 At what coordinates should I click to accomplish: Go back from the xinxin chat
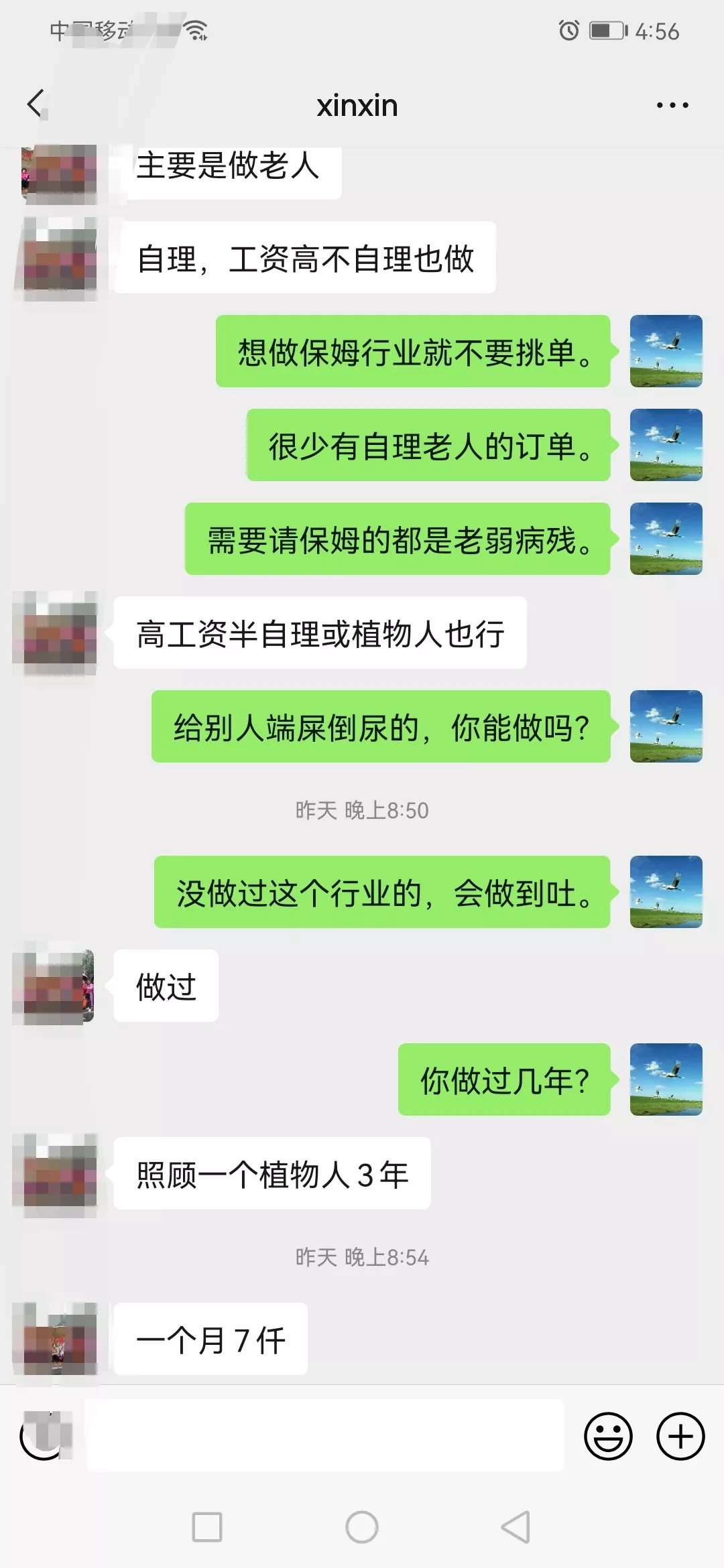[36, 105]
